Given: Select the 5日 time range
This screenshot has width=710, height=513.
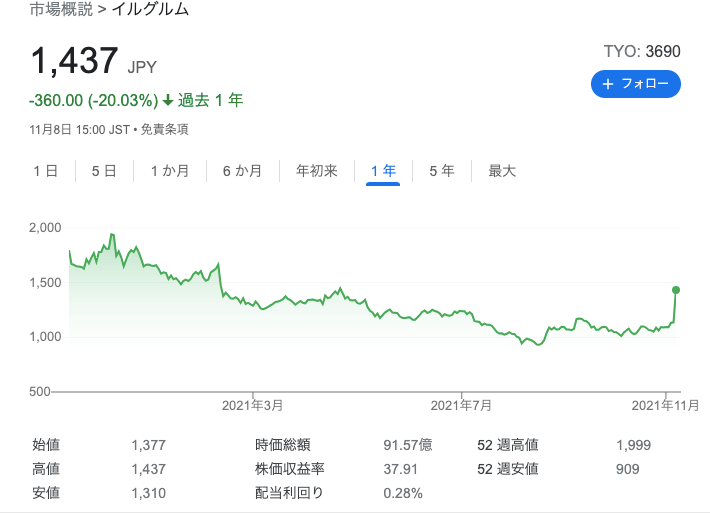Looking at the screenshot, I should 104,171.
